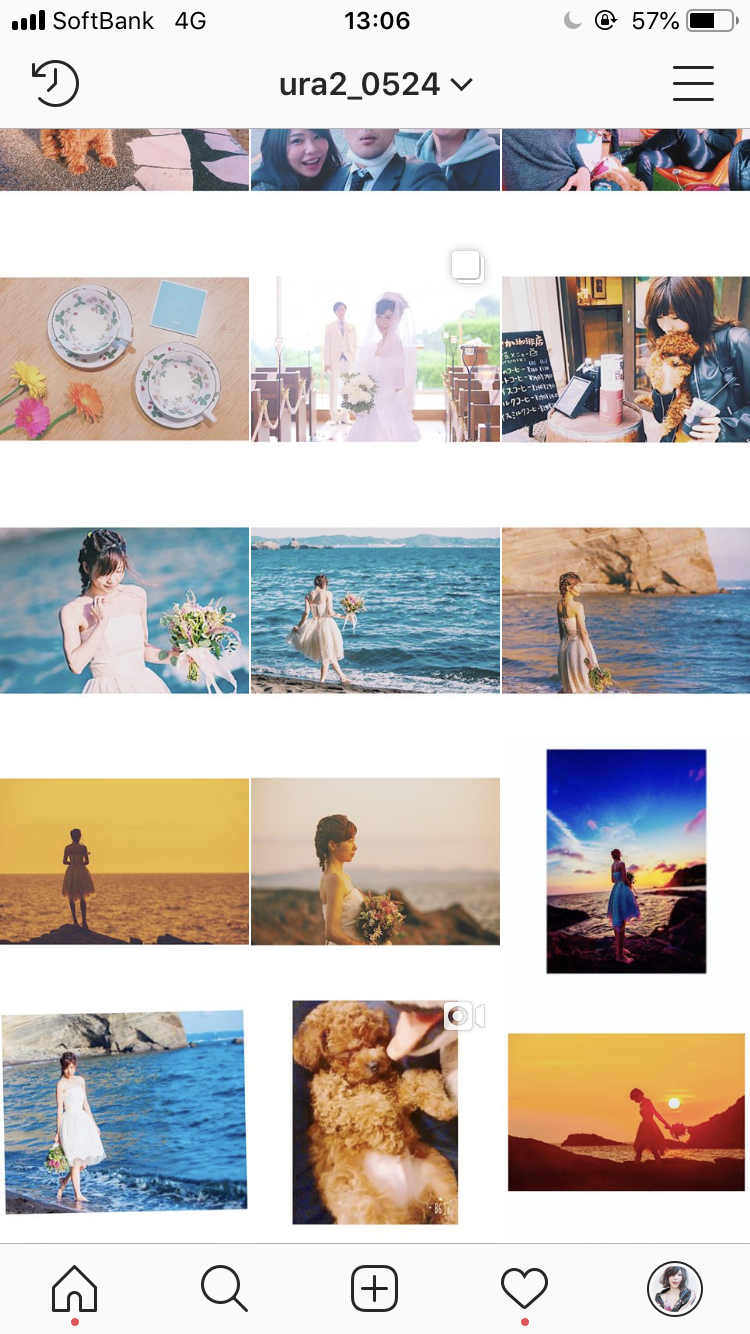Open the side profile bride sunset portrait
This screenshot has height=1334, width=750.
(375, 861)
